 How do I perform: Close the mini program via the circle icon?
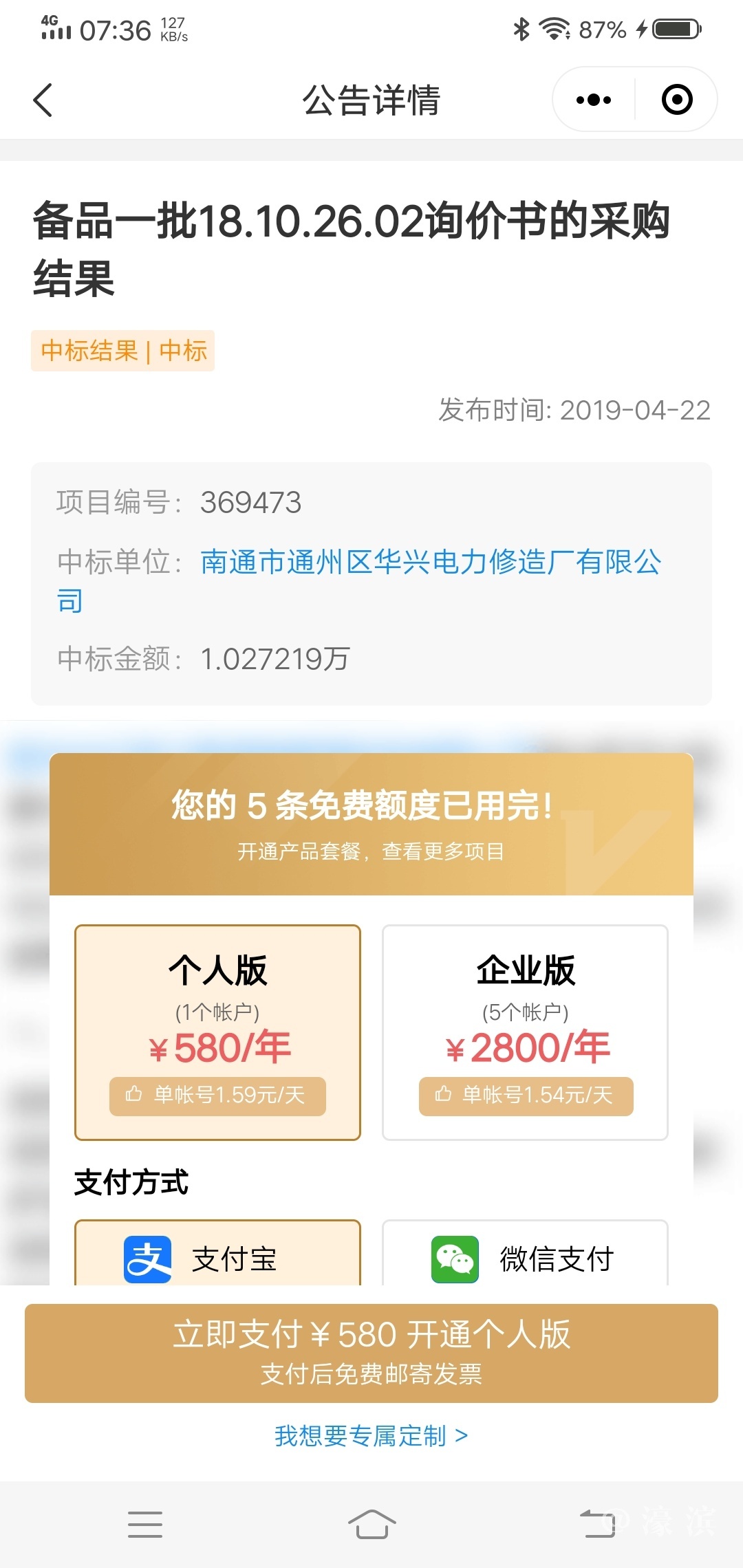[x=677, y=100]
